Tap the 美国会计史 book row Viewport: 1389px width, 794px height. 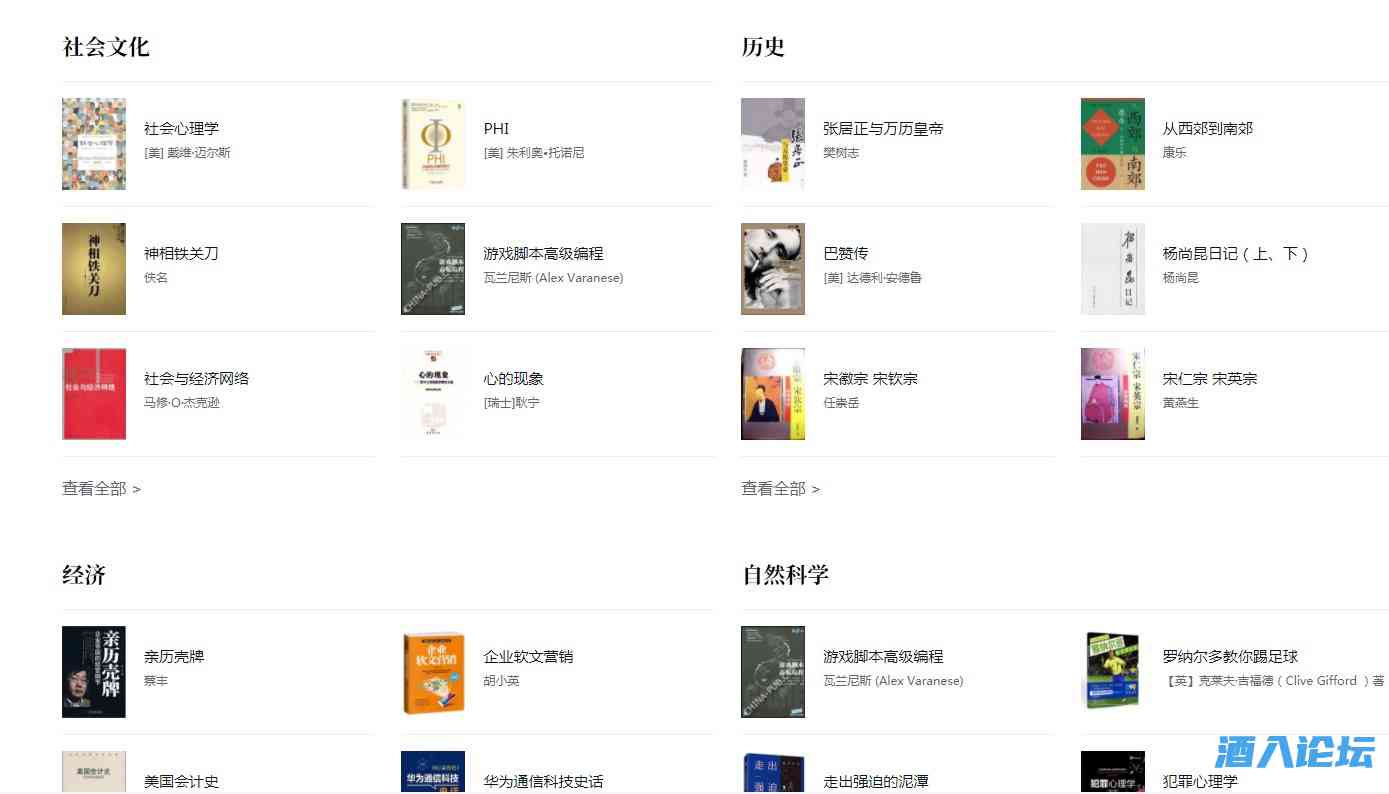(x=181, y=781)
